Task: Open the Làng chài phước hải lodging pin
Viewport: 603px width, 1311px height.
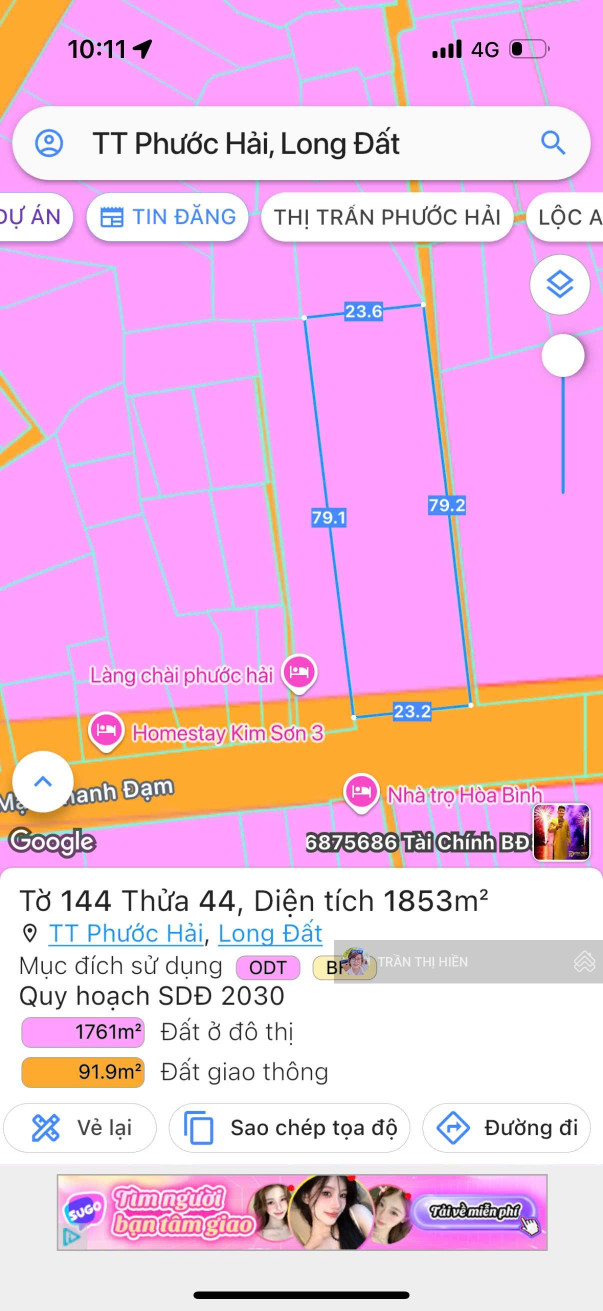Action: click(x=298, y=674)
